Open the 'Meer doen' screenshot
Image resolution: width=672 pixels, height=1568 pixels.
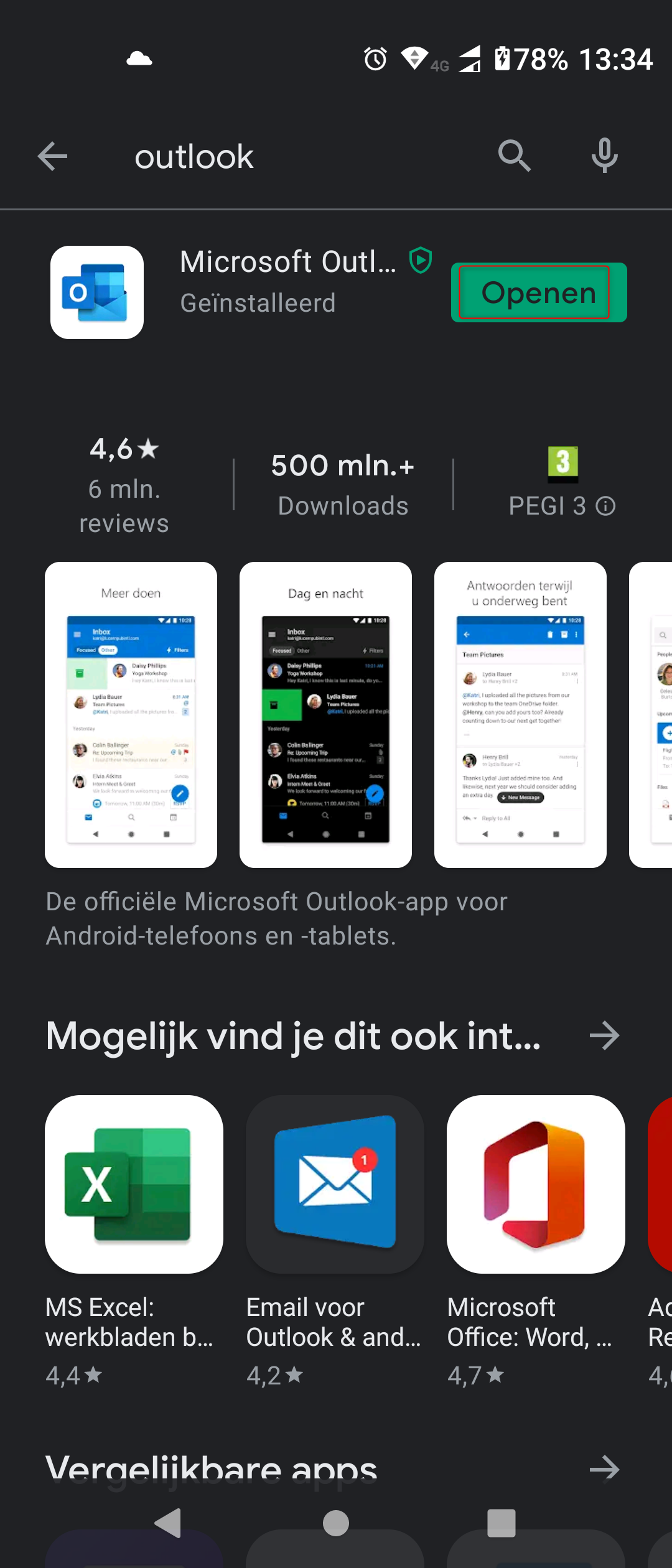pyautogui.click(x=131, y=714)
